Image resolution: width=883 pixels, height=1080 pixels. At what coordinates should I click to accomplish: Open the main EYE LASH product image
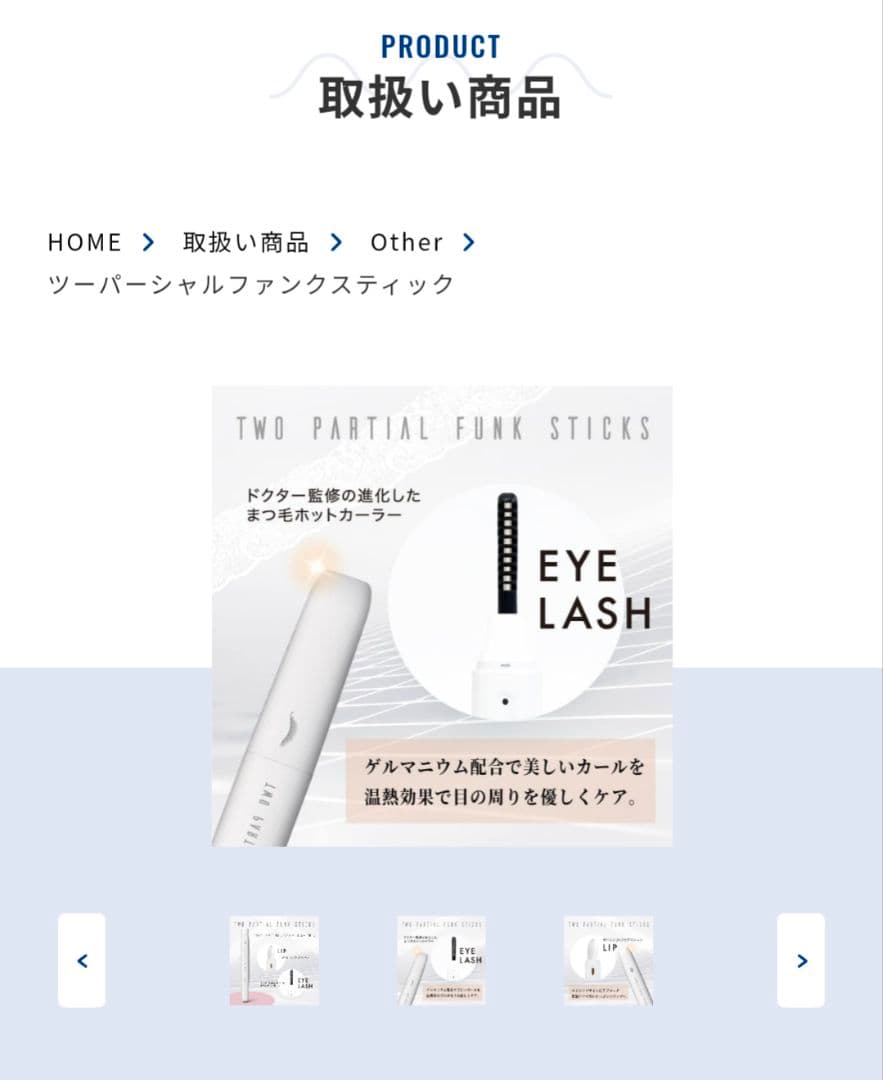(441, 615)
